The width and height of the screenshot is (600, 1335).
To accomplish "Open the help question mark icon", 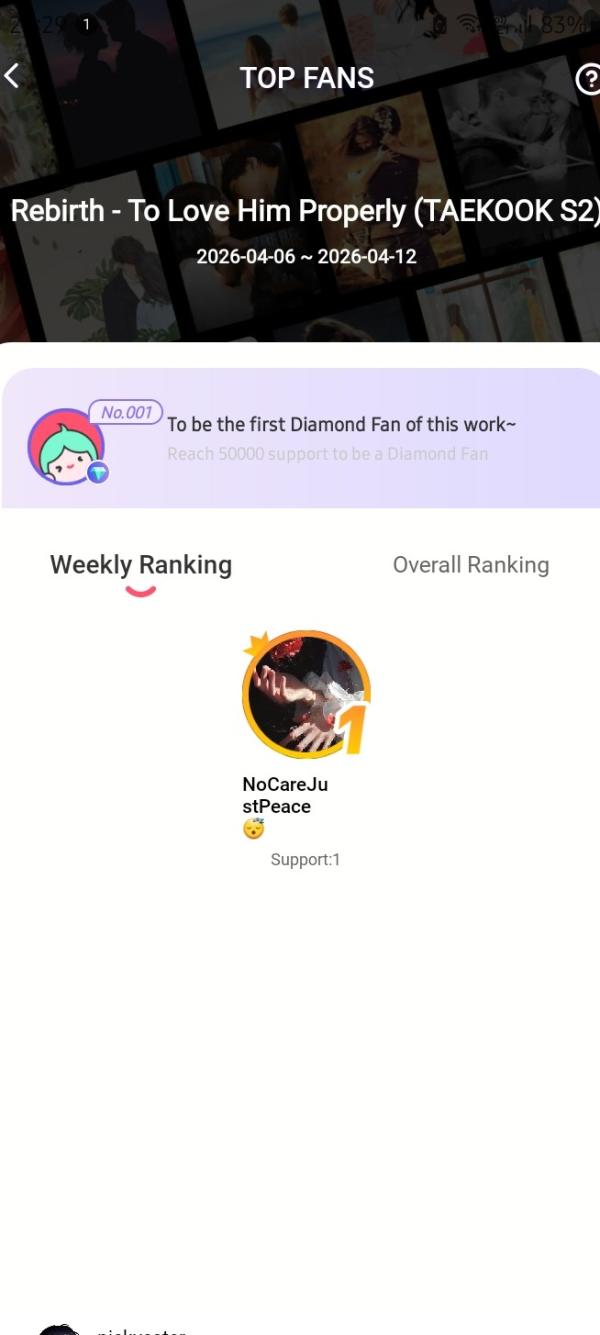I will tap(588, 79).
